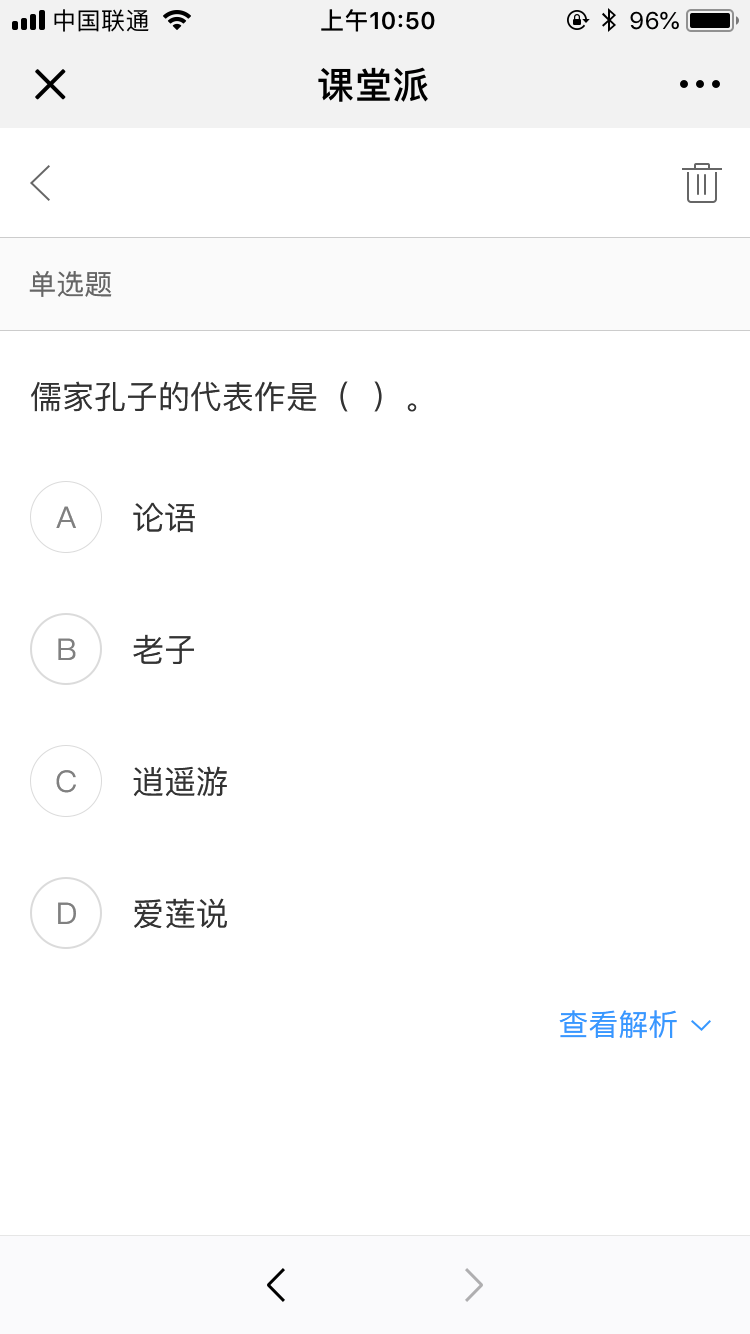Tap the bottom bar back arrow
The image size is (750, 1334).
pyautogui.click(x=276, y=1285)
